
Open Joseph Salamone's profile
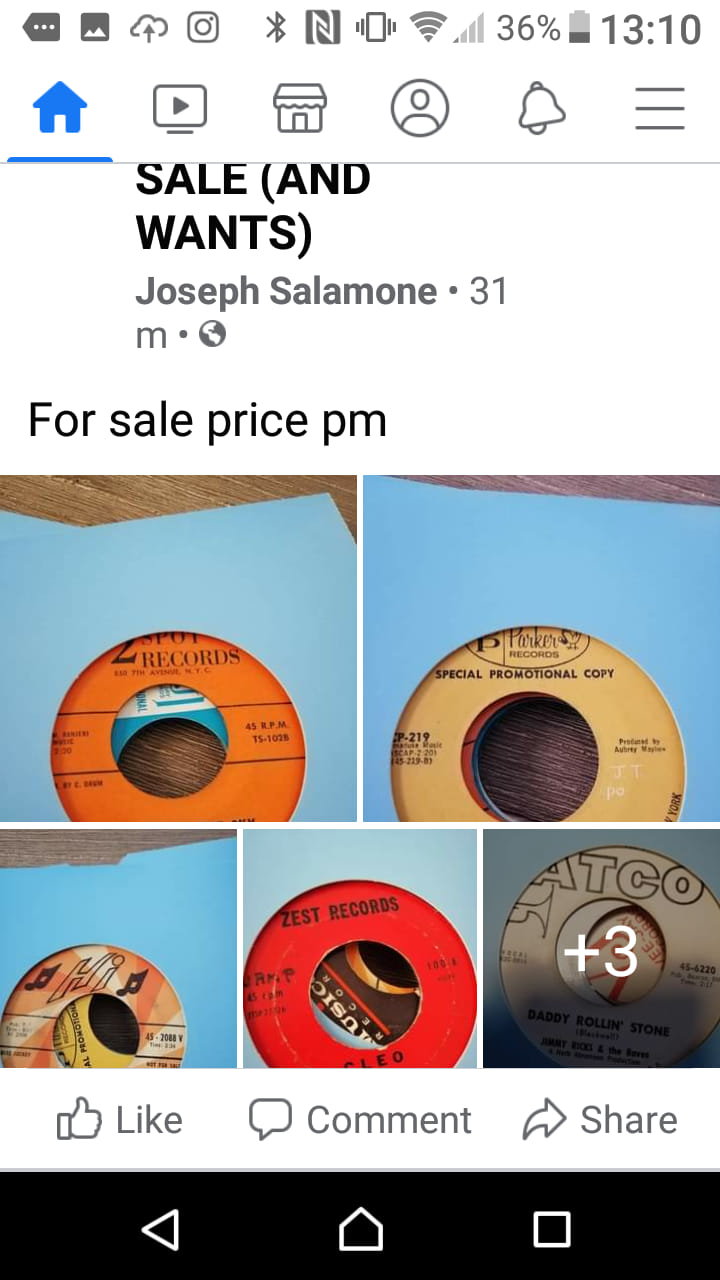tap(286, 292)
